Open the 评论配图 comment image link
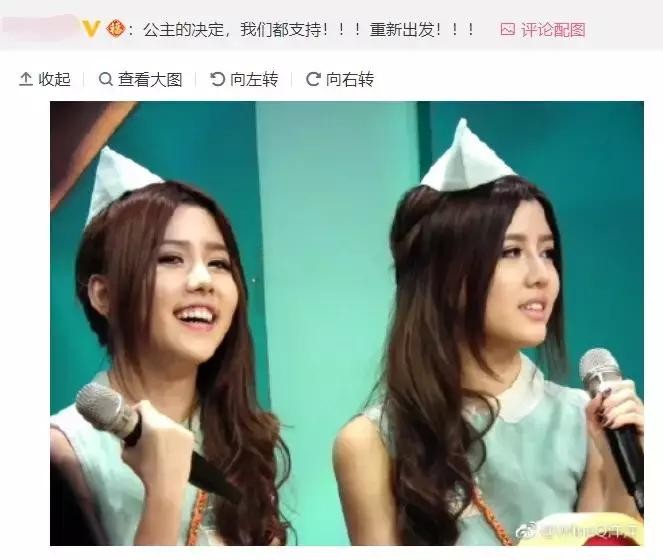Viewport: 663px width, 560px height. click(542, 29)
